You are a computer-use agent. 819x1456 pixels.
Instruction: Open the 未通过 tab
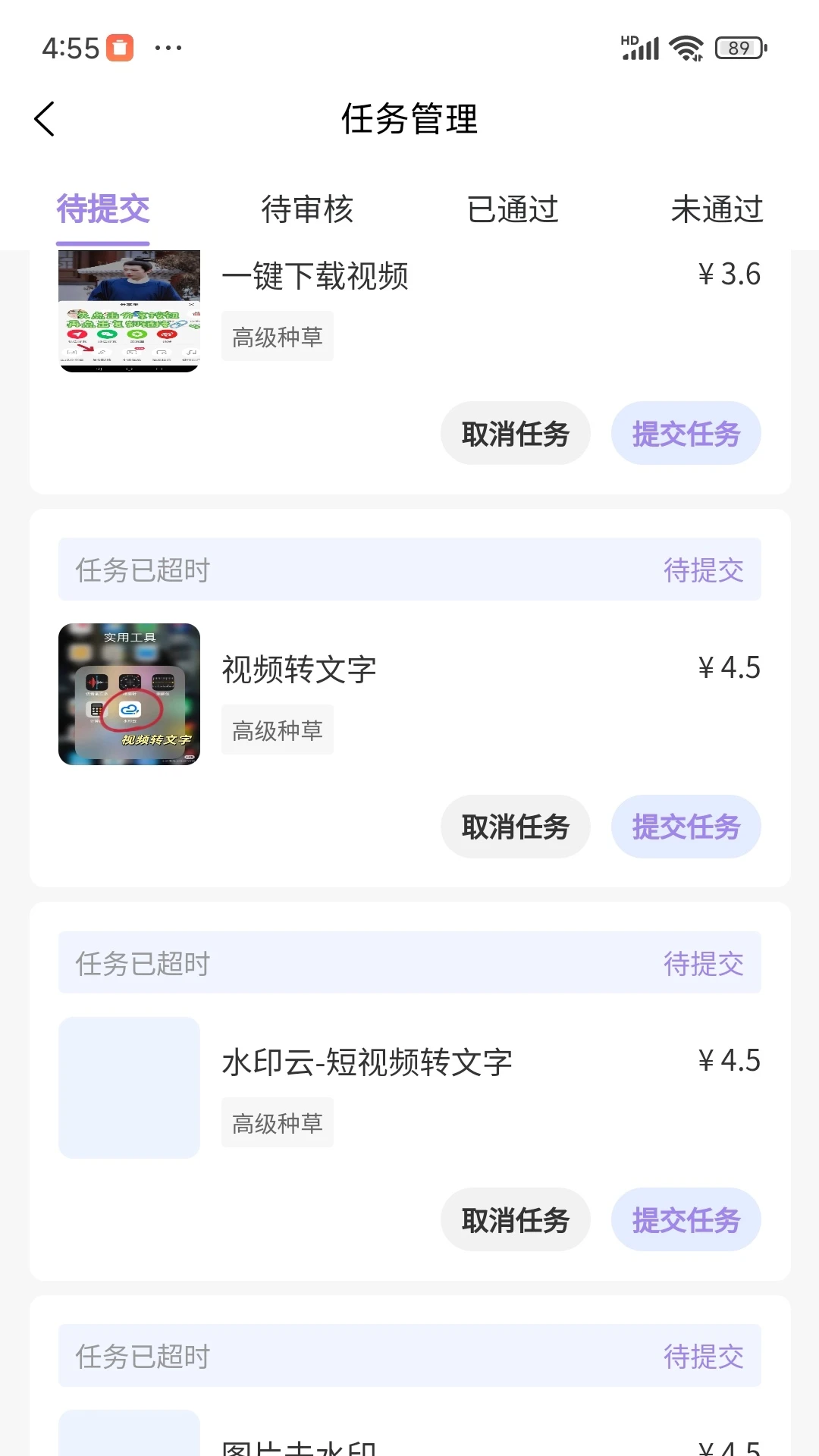tap(717, 210)
